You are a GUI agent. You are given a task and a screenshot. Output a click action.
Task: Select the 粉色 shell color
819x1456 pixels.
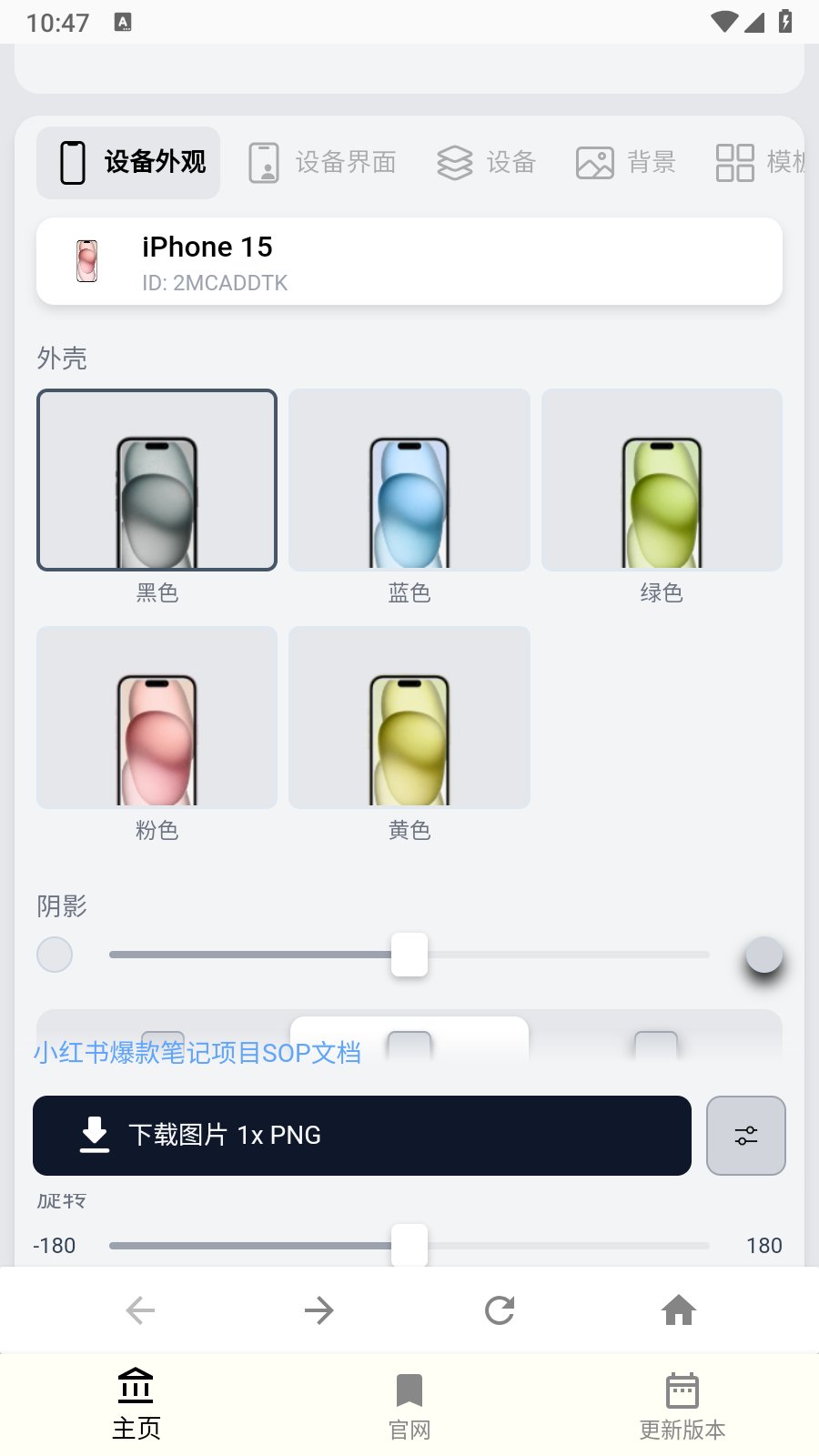click(x=157, y=717)
